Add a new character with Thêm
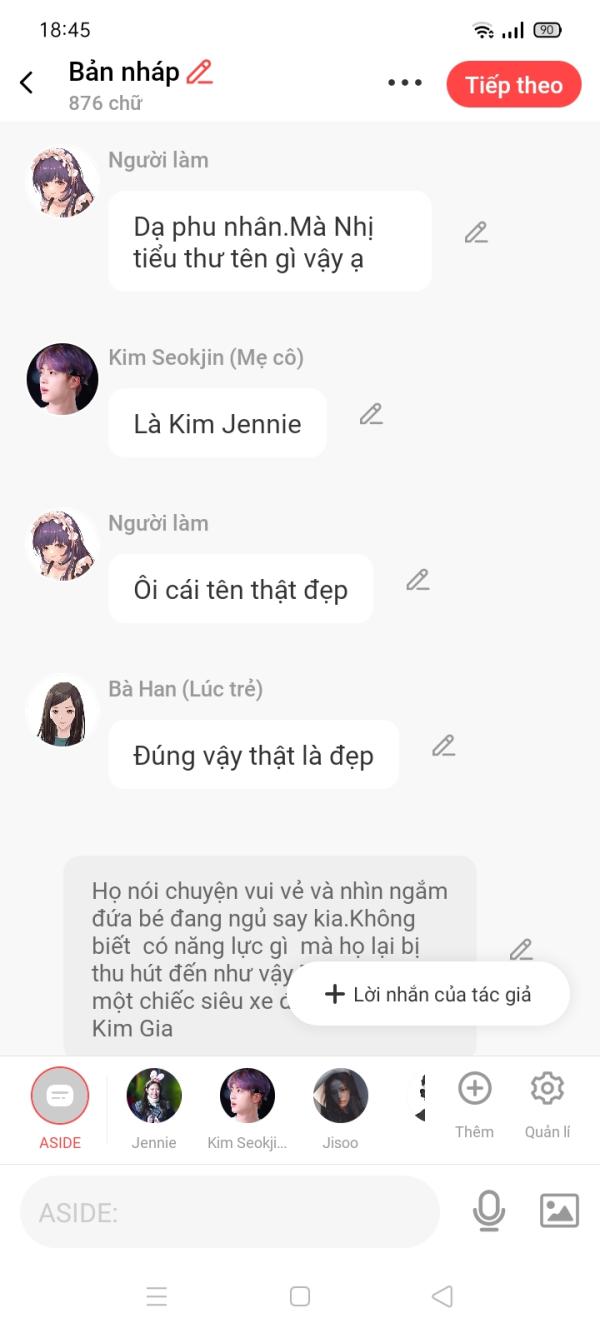The height and width of the screenshot is (1333, 600). (474, 1097)
